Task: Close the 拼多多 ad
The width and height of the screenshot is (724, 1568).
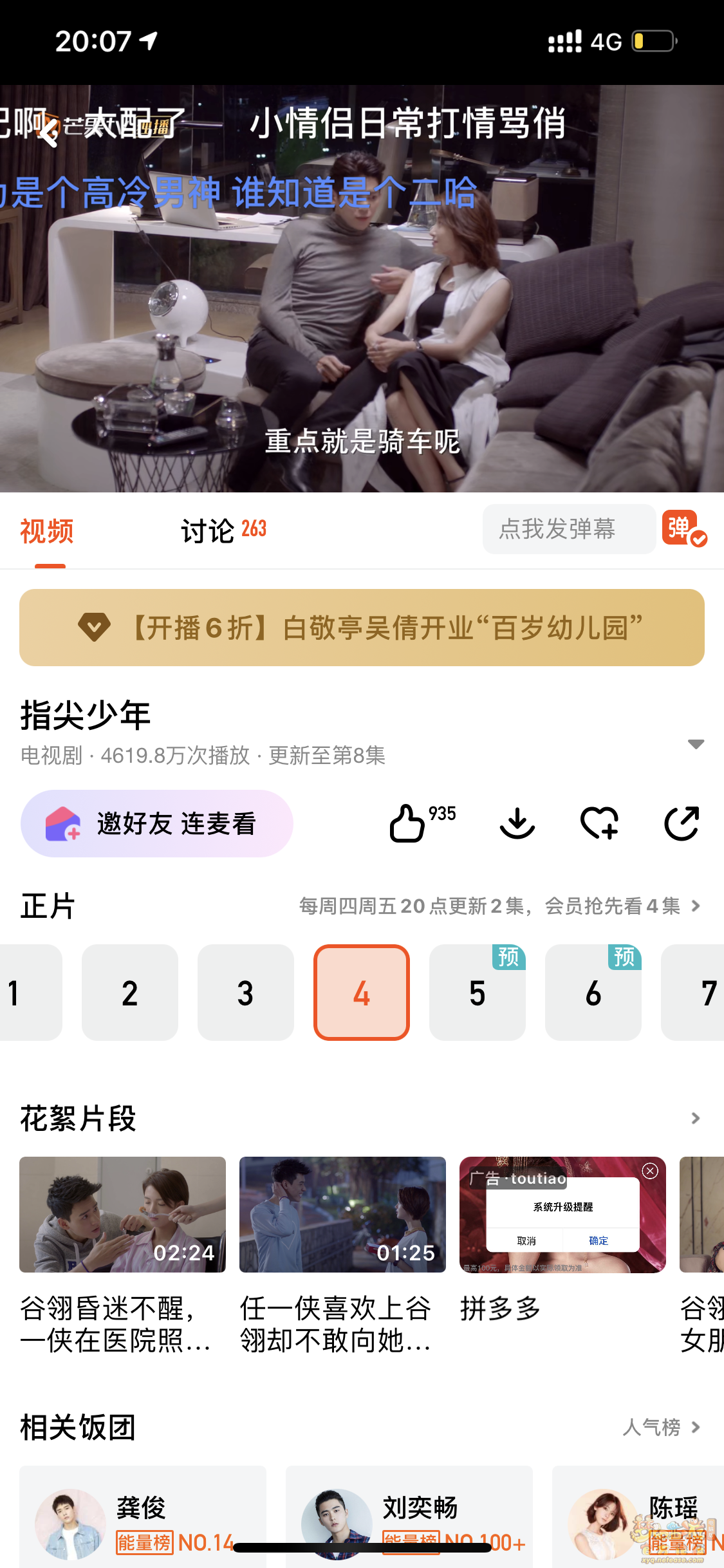Action: click(x=650, y=1171)
